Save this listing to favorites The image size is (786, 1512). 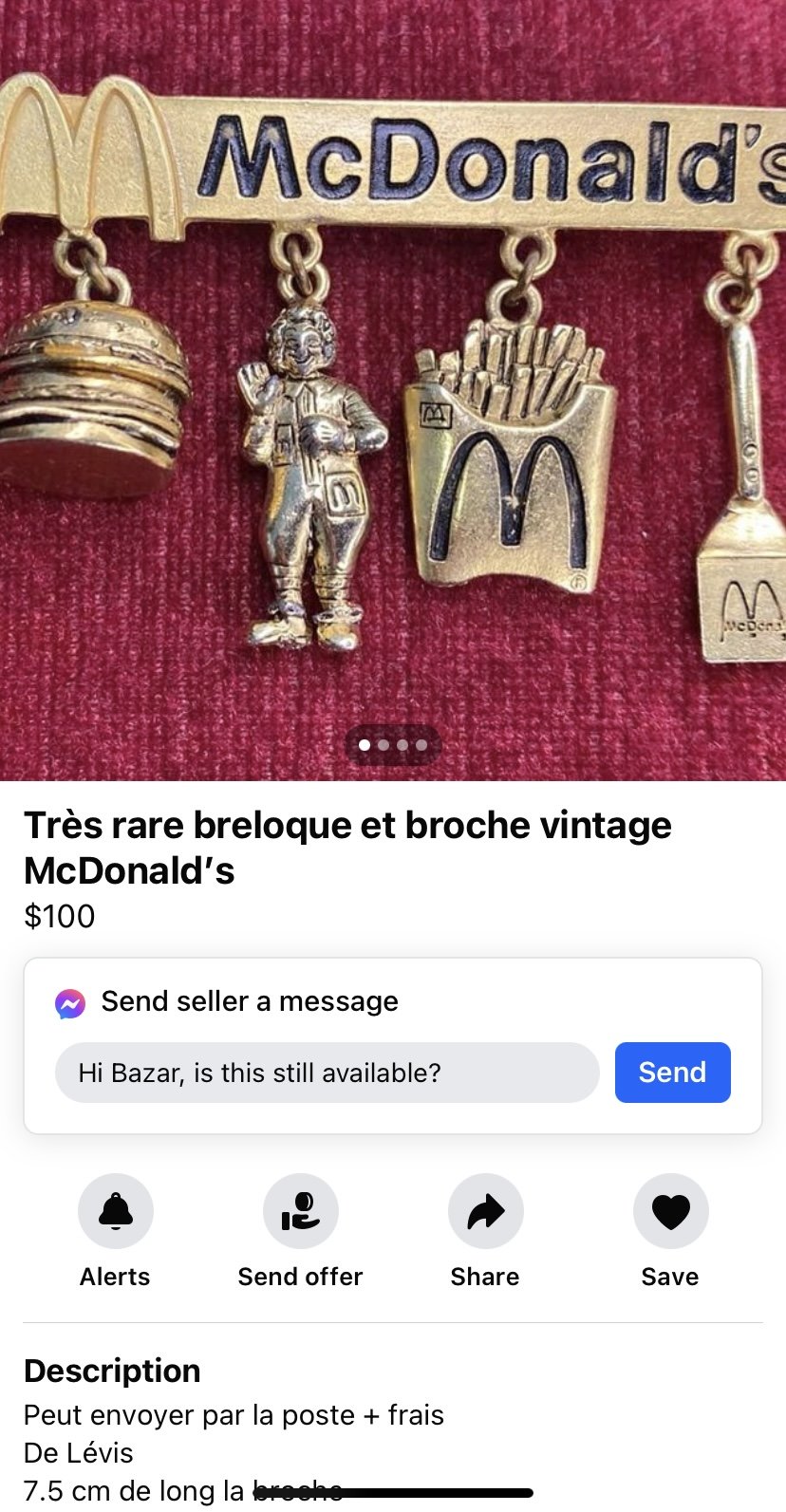(670, 1211)
